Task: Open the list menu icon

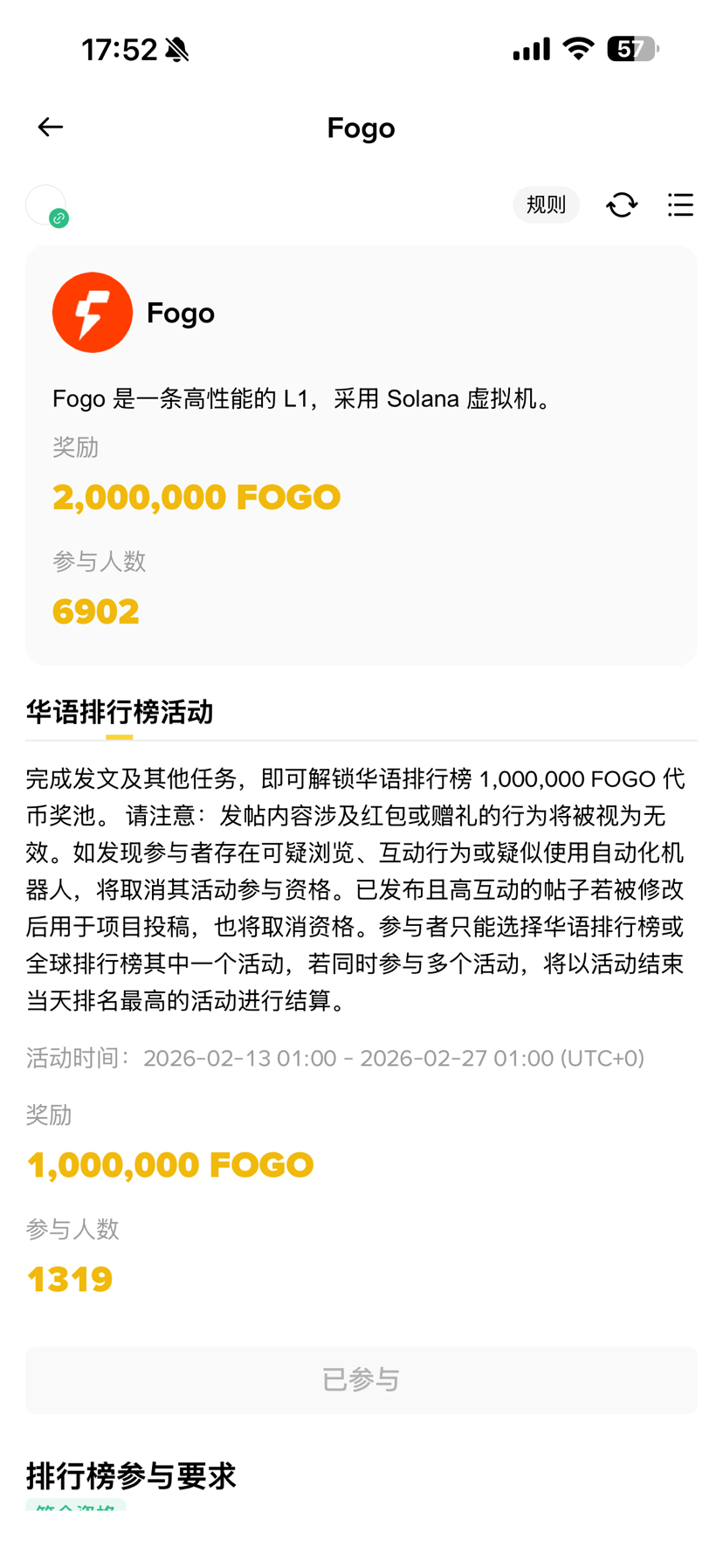Action: [x=680, y=205]
